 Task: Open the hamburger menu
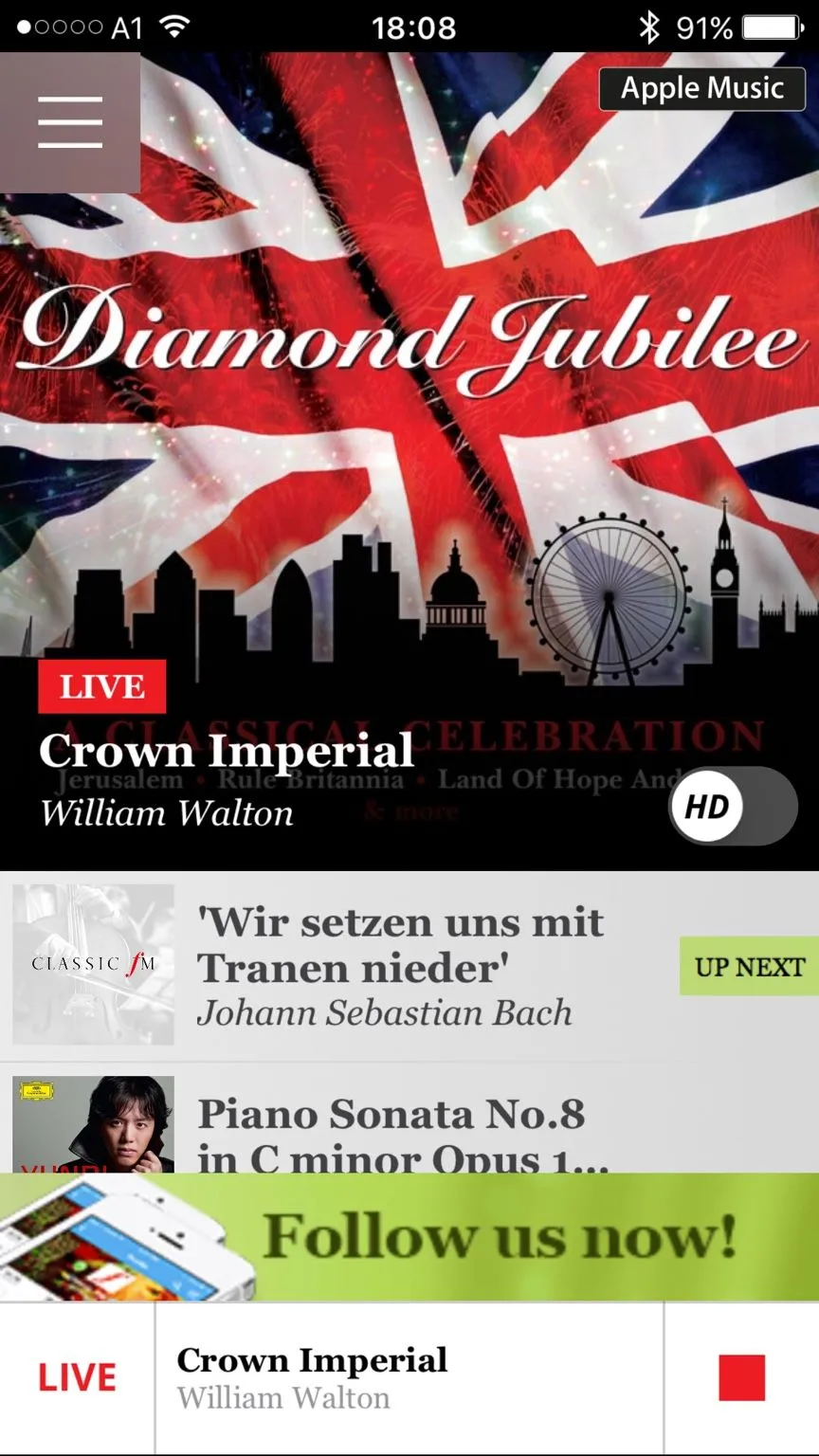pos(70,122)
